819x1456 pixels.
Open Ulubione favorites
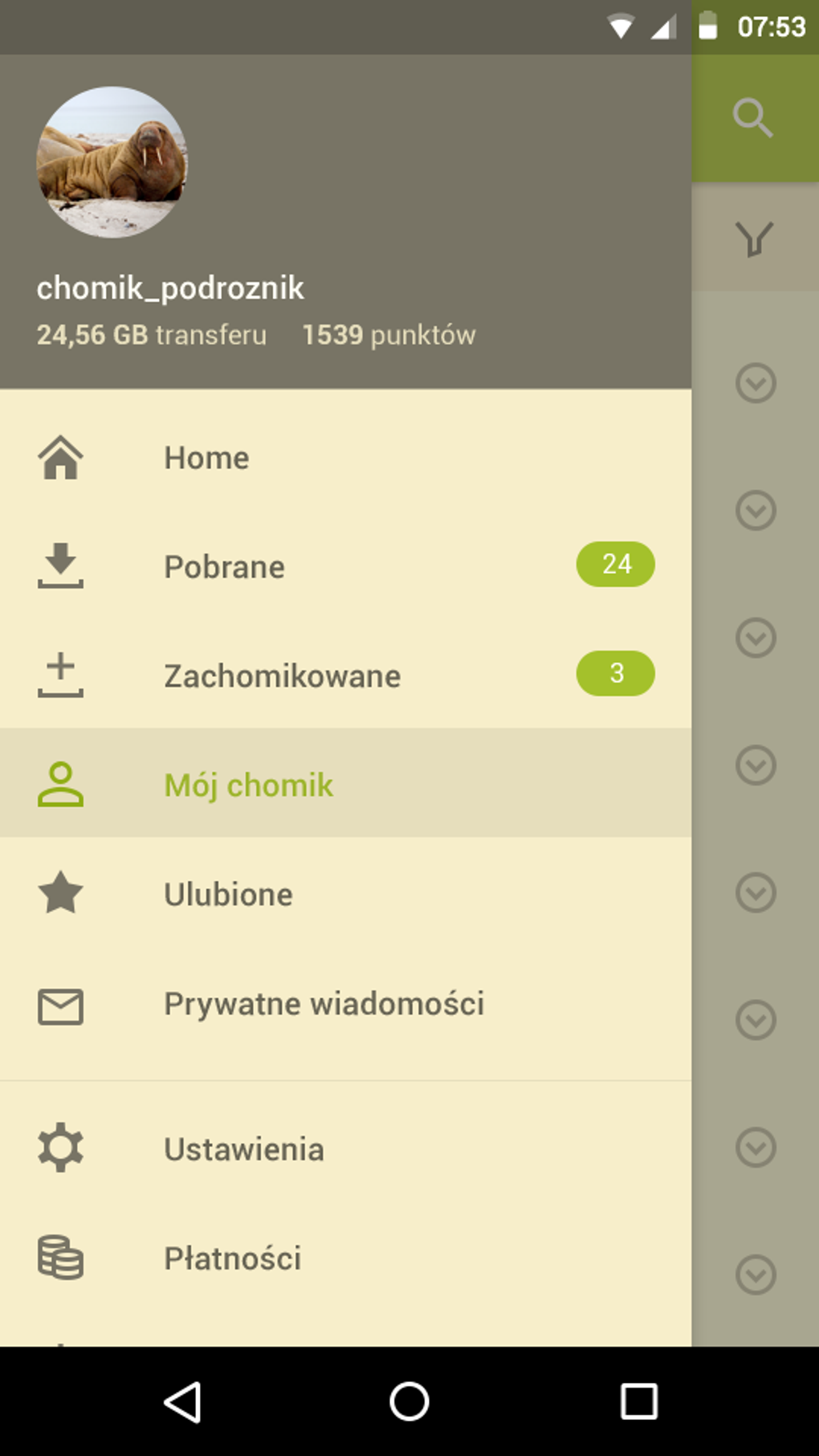228,894
